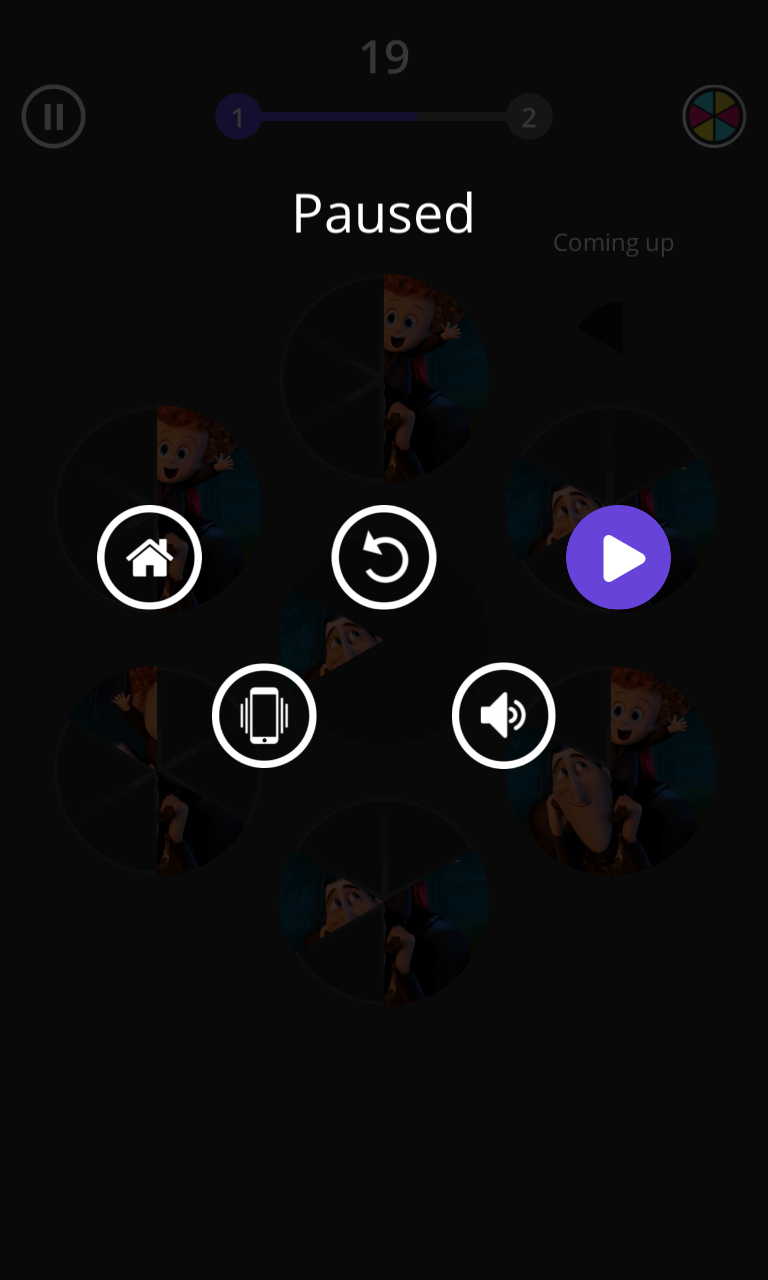Toggle the vibration setting
The width and height of the screenshot is (768, 1280).
click(264, 716)
